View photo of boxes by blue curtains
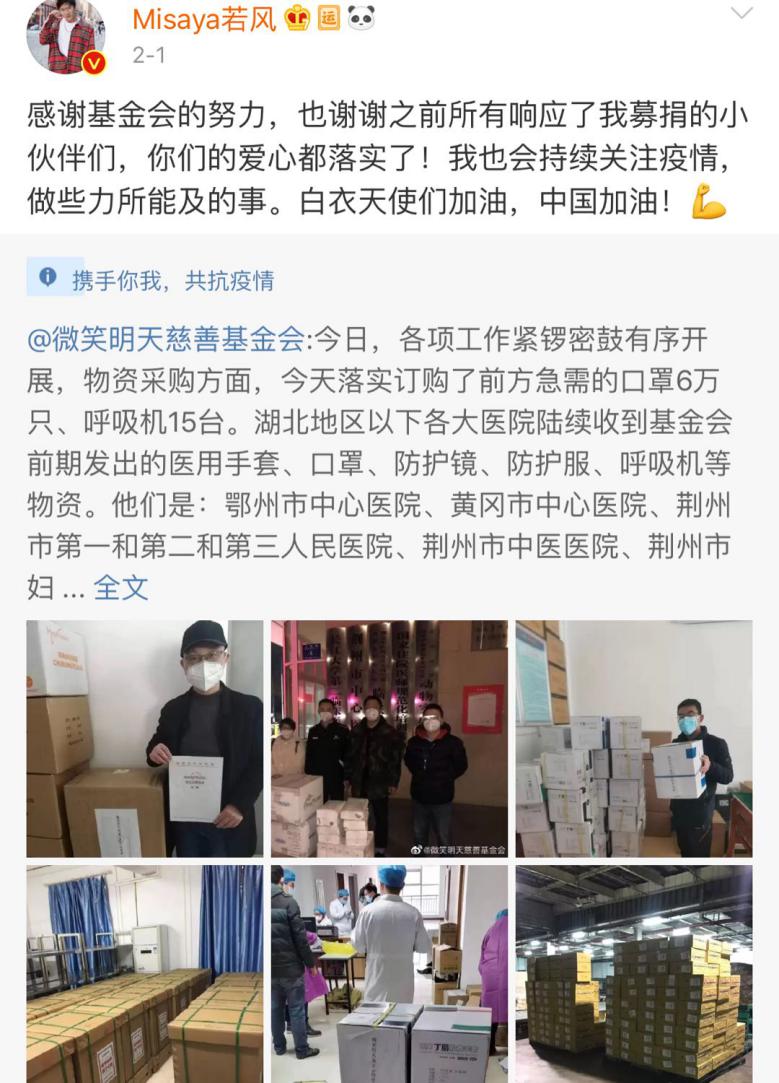The height and width of the screenshot is (1083, 779). coord(145,973)
